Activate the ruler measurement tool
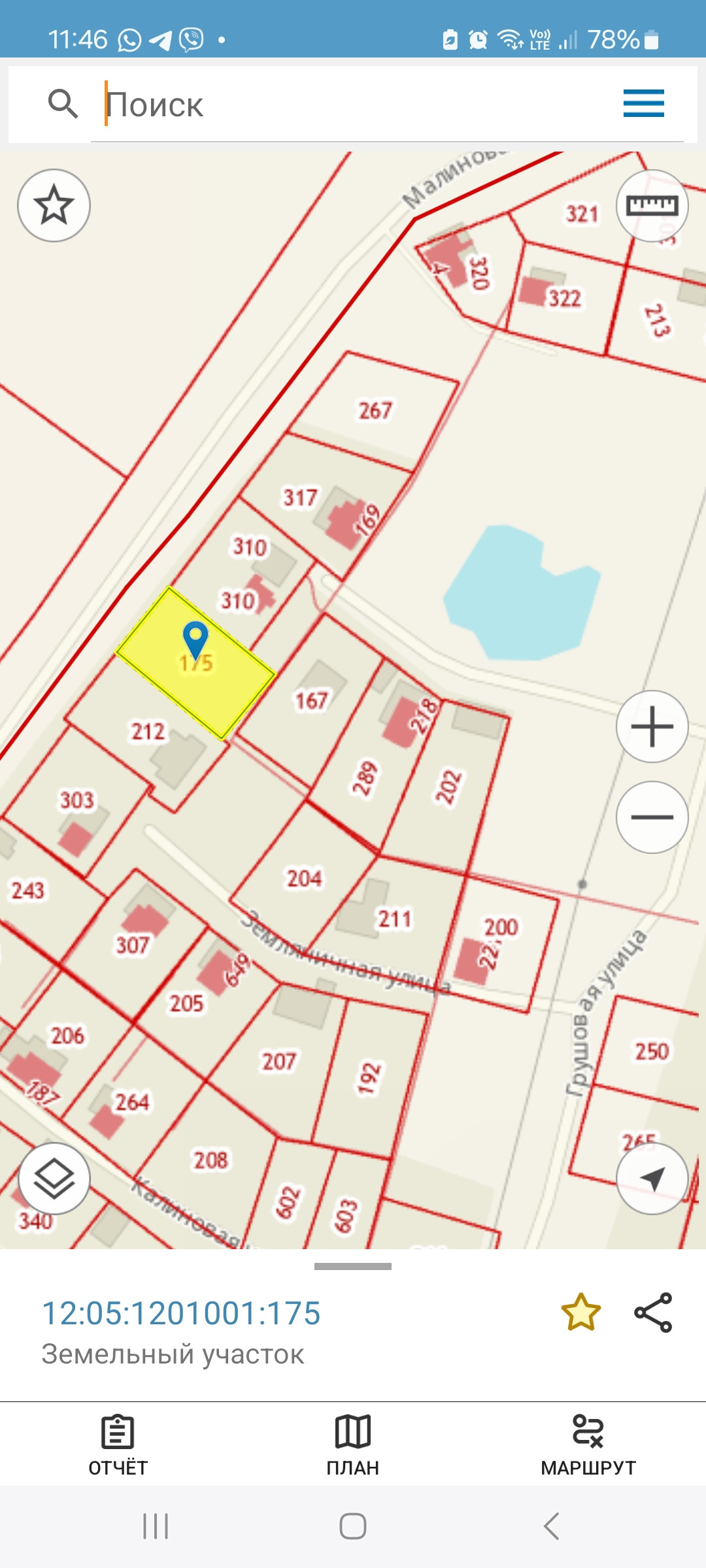Image resolution: width=706 pixels, height=1568 pixels. (652, 206)
